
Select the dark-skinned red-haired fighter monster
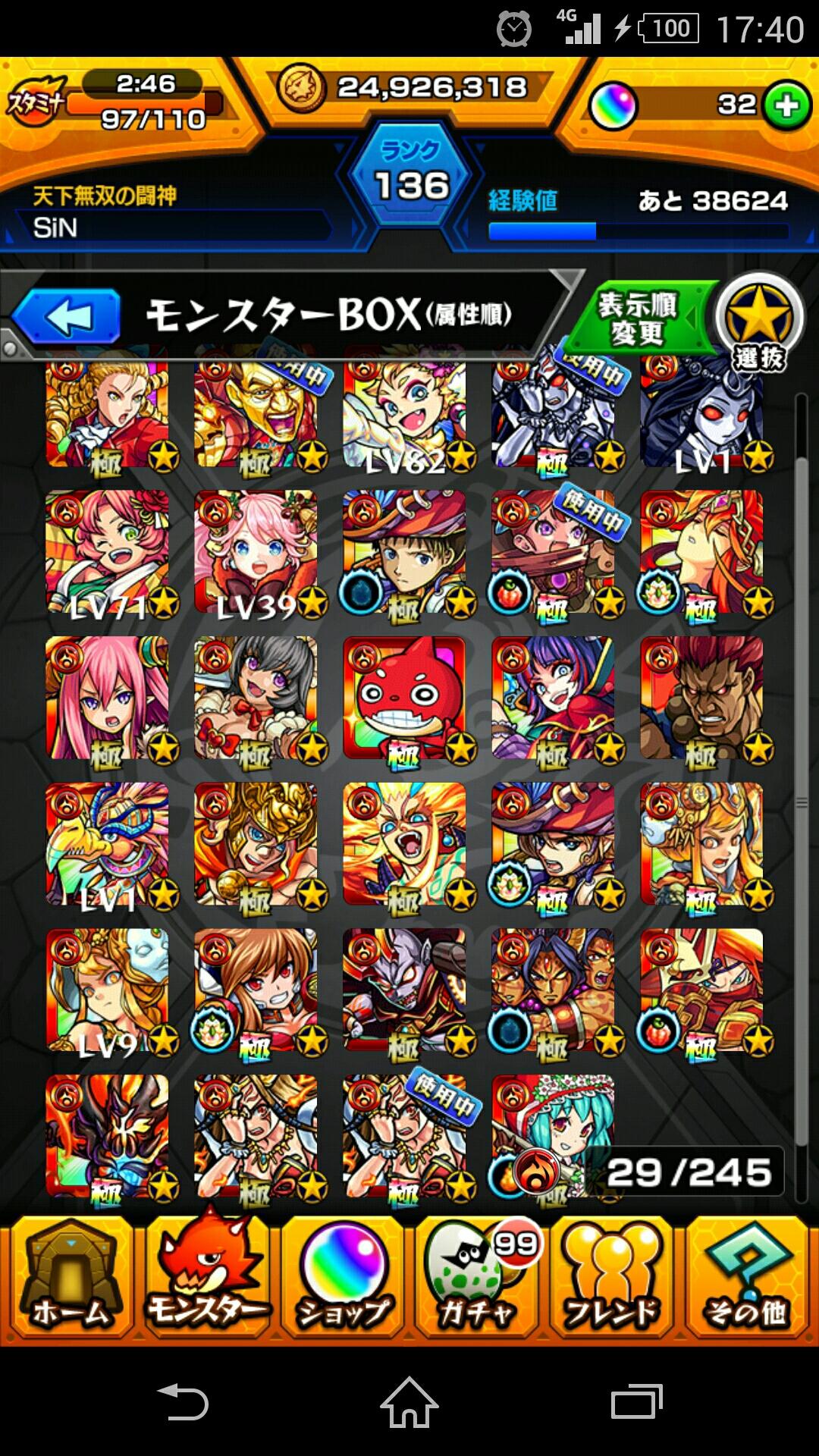(x=702, y=698)
